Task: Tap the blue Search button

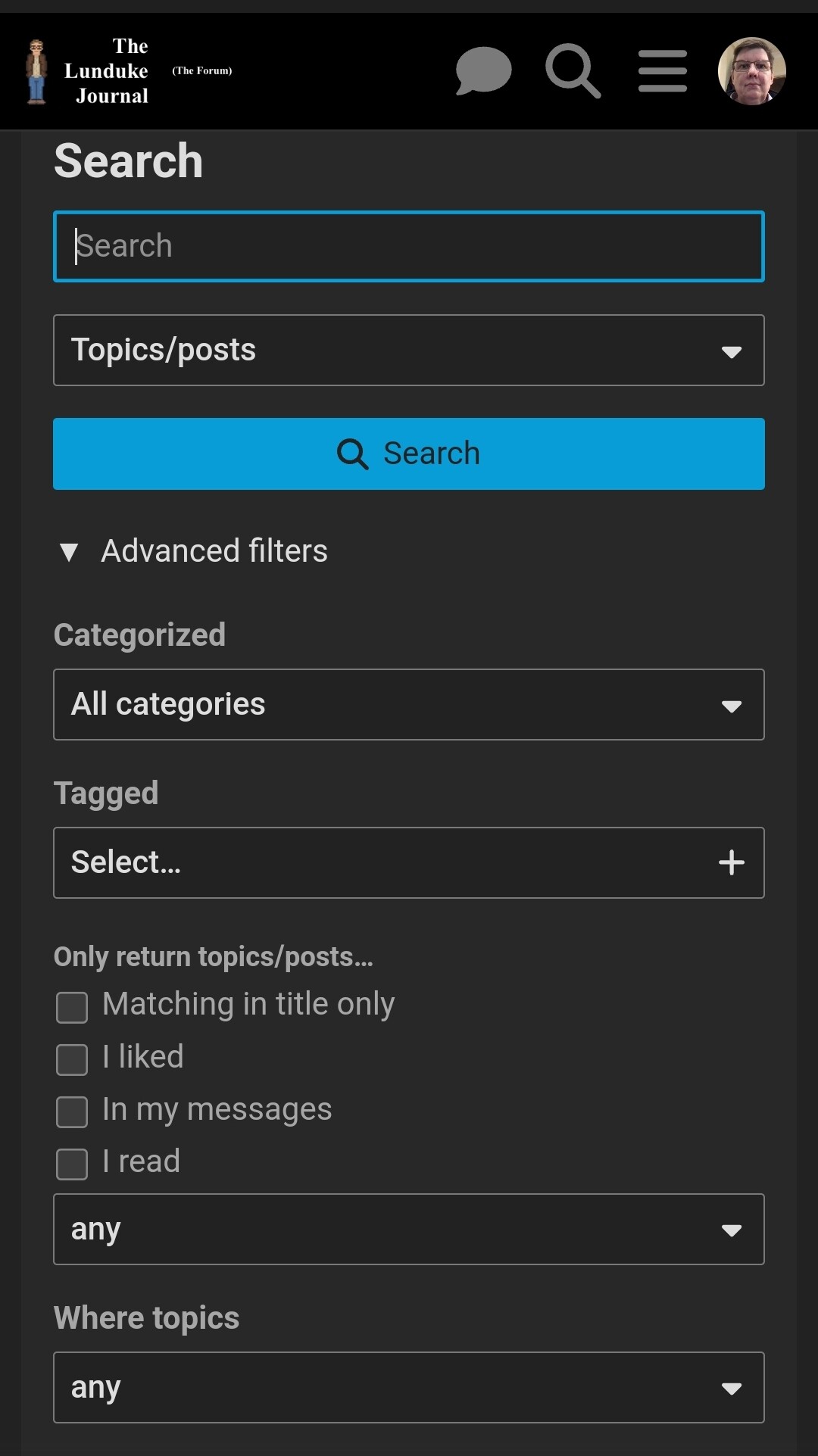Action: (409, 454)
